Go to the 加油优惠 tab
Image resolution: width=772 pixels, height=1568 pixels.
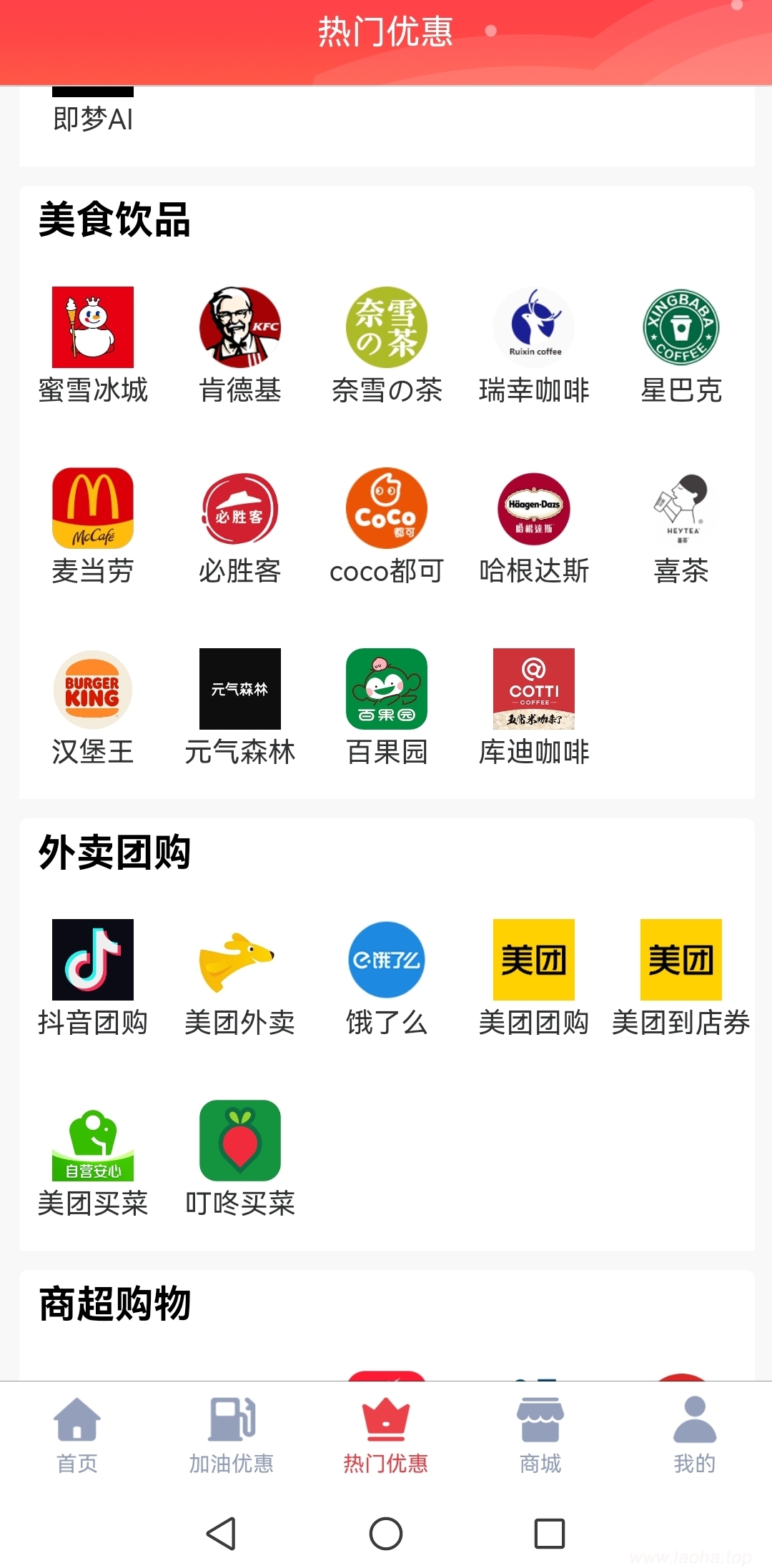[232, 1436]
